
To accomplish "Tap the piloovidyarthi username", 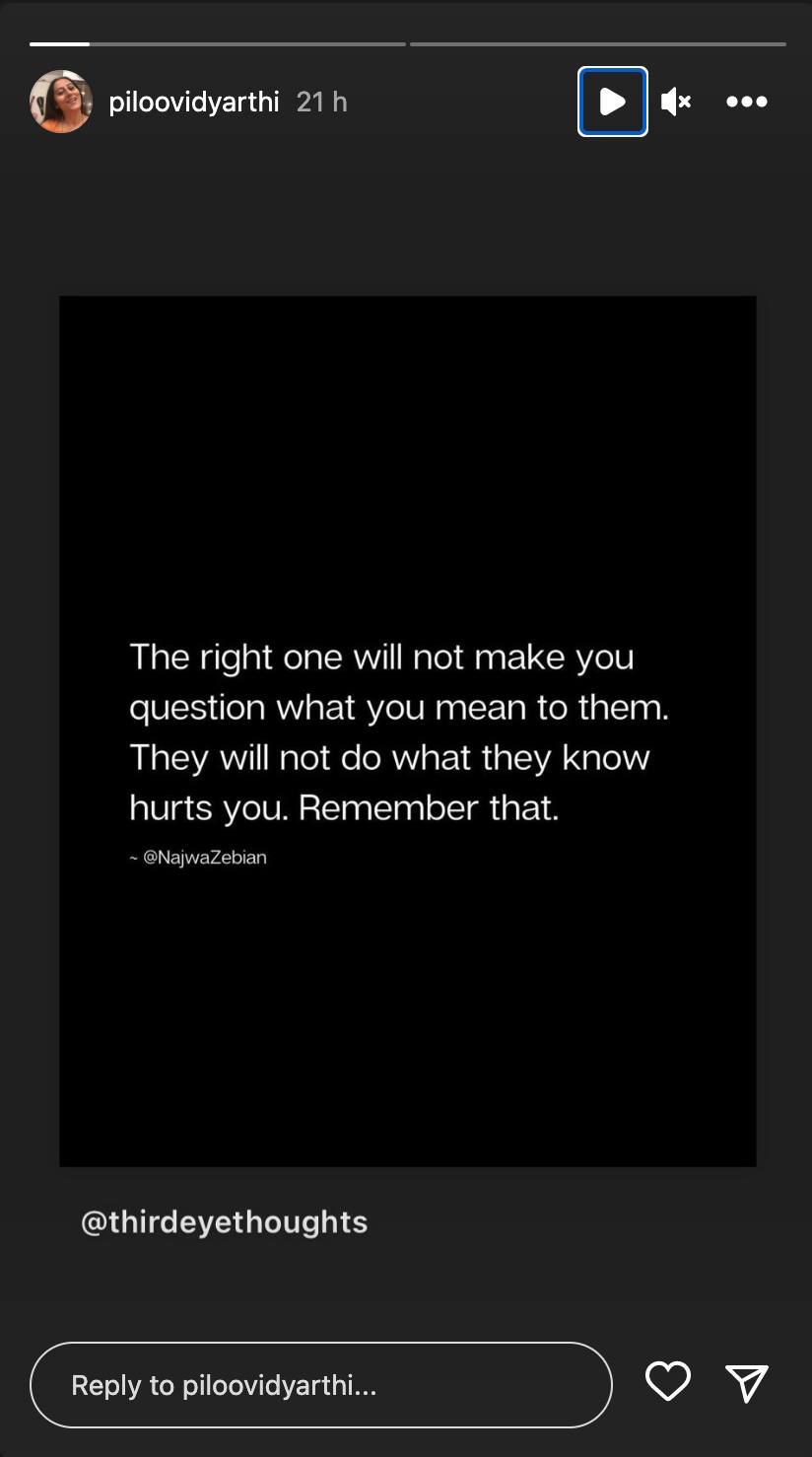I will pos(194,103).
